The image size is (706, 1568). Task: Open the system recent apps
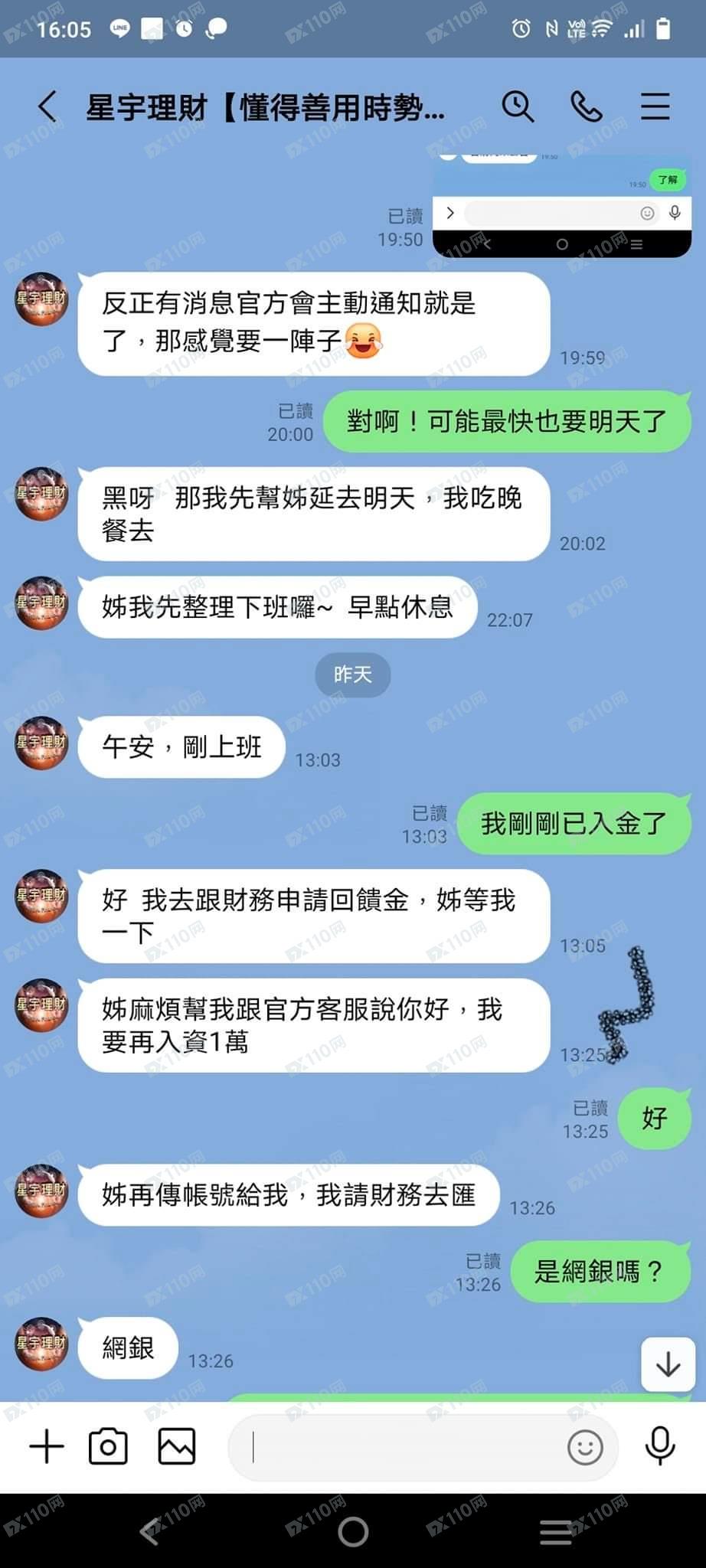tap(556, 1531)
